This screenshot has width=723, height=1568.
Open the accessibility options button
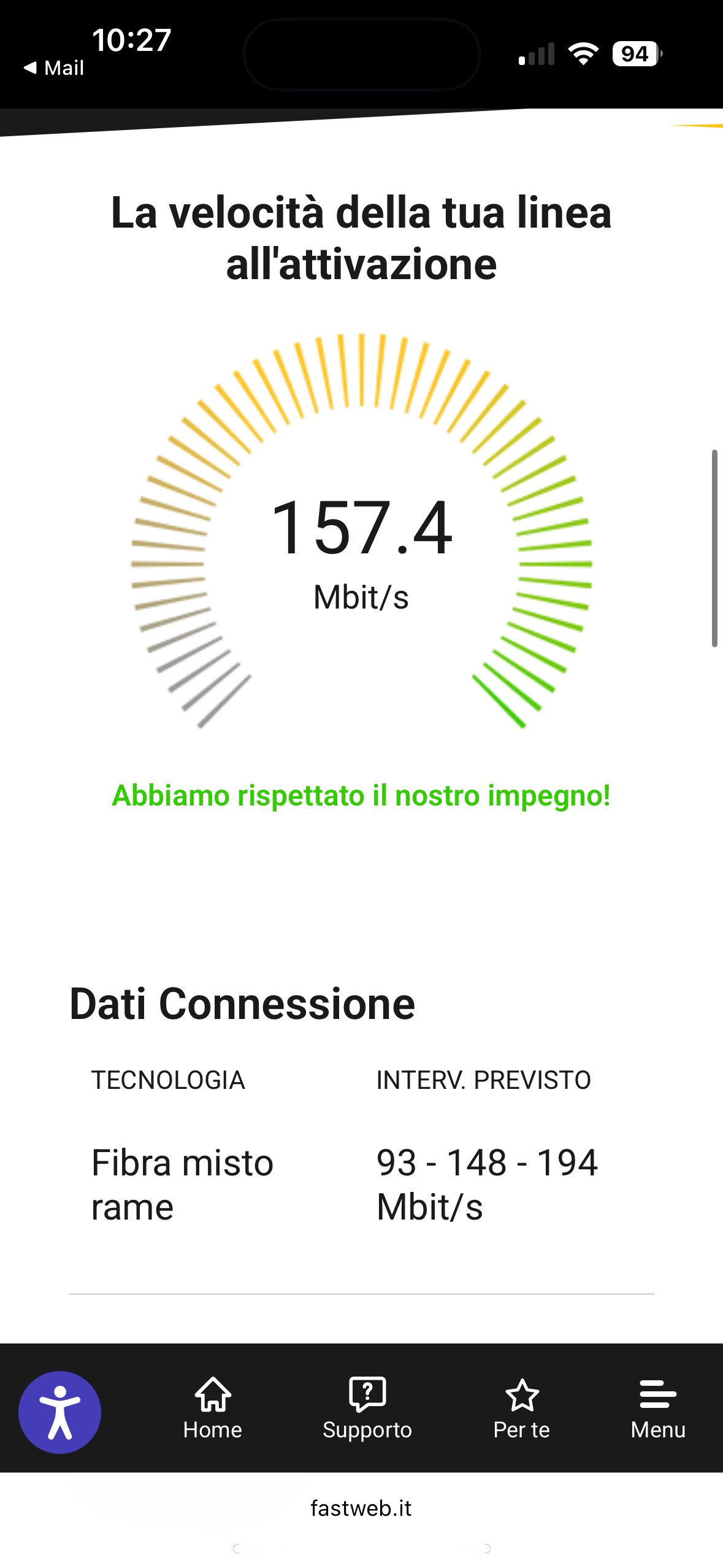click(59, 1412)
